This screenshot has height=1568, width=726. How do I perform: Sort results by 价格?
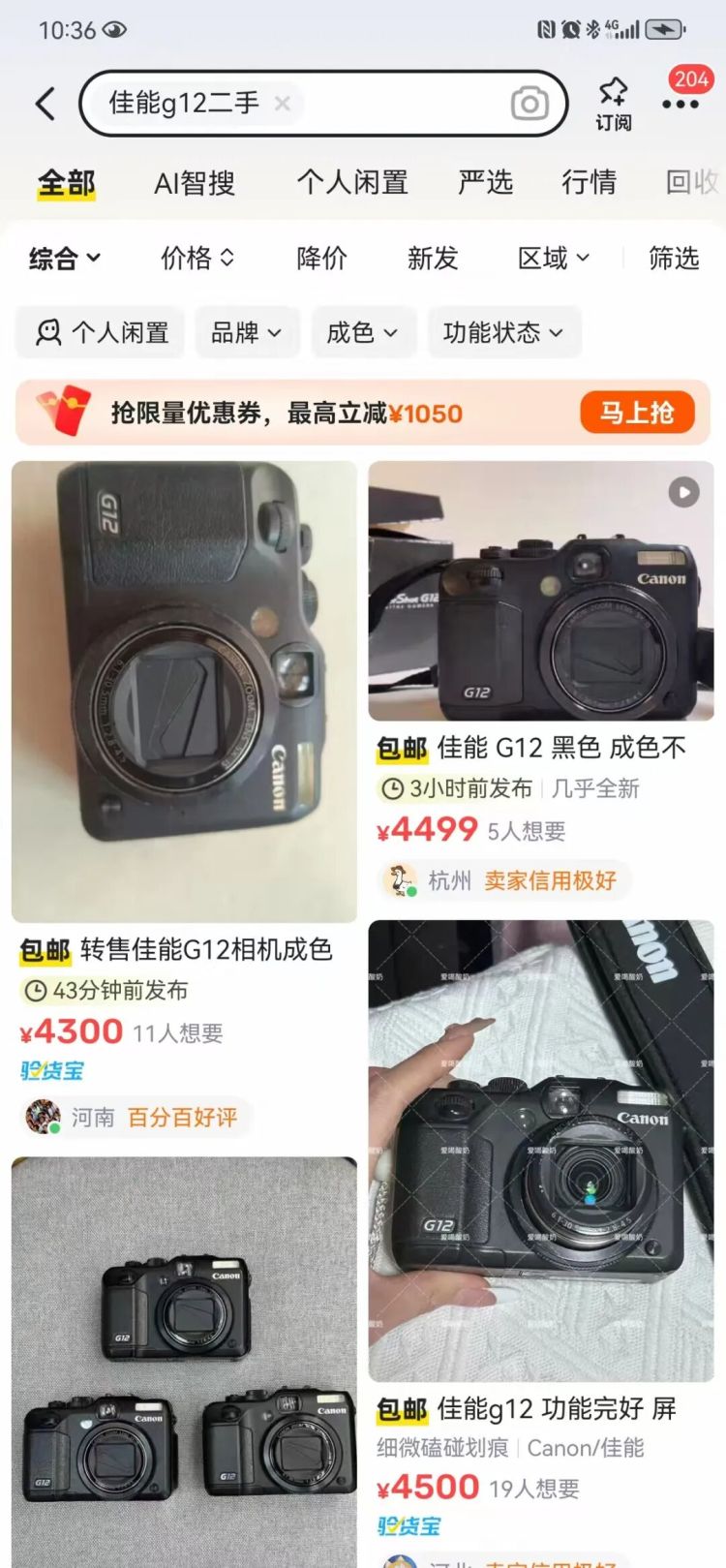[197, 259]
